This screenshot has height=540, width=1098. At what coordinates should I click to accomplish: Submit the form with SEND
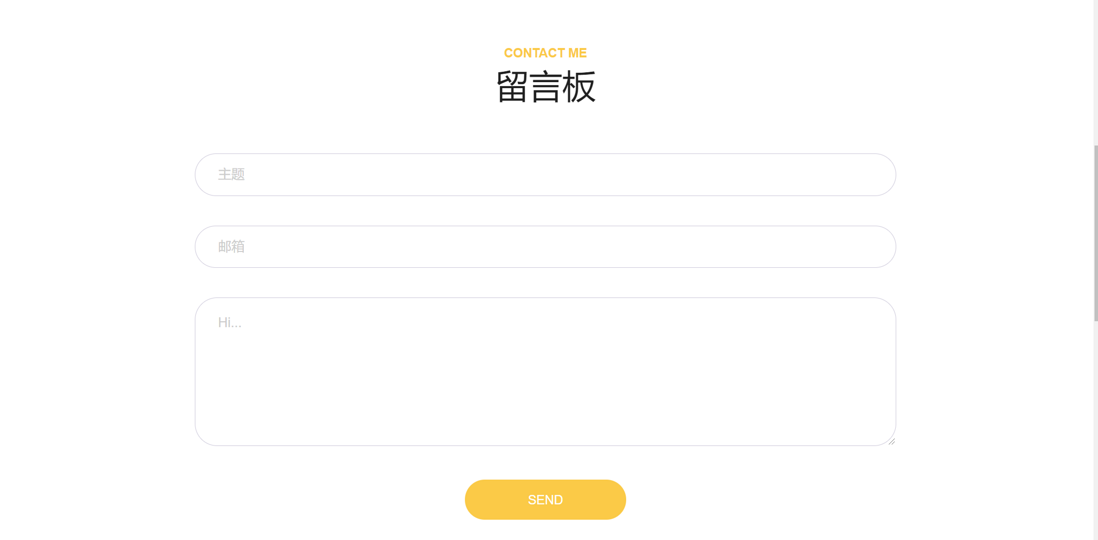[x=545, y=500]
